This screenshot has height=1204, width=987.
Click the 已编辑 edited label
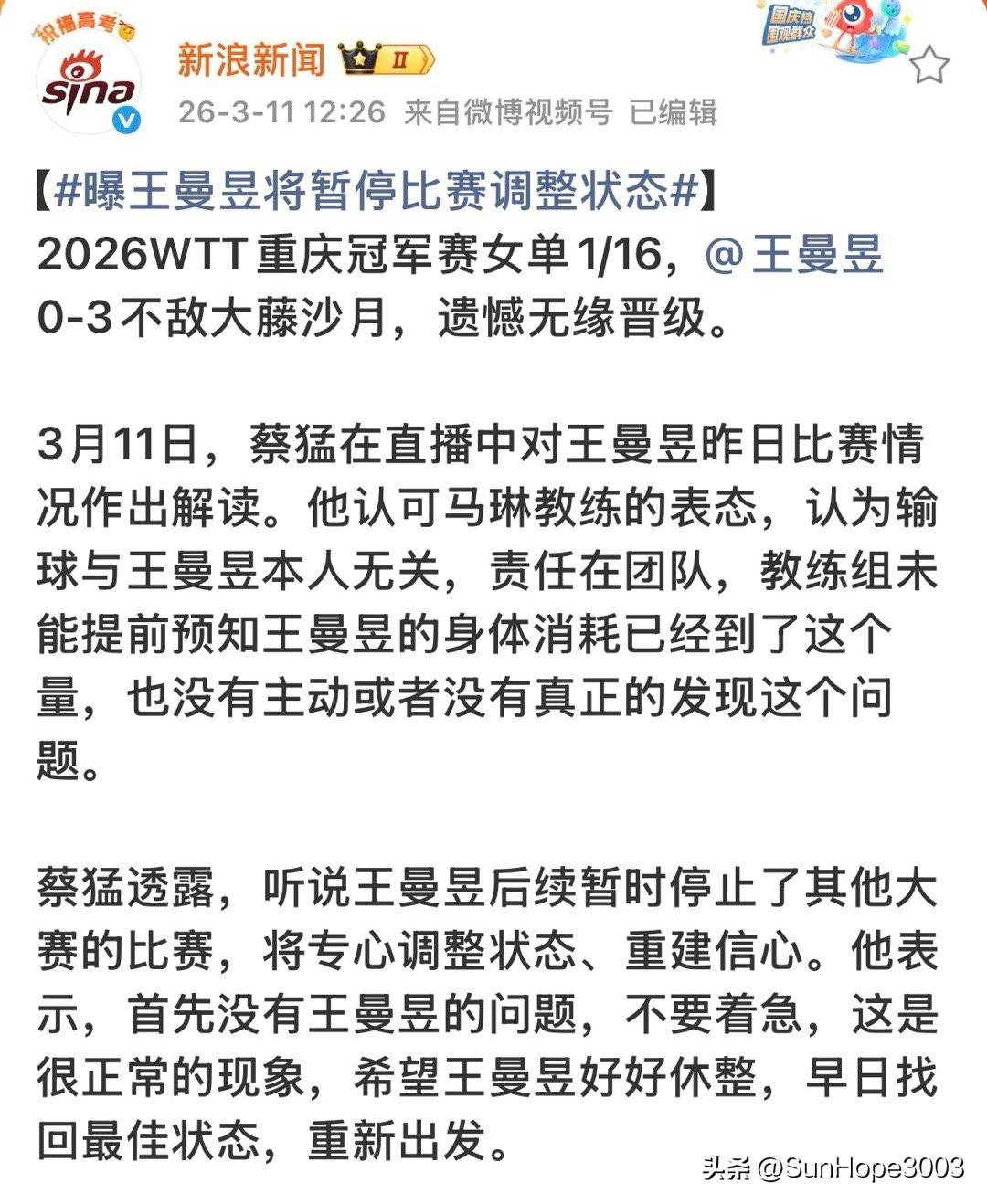[674, 110]
